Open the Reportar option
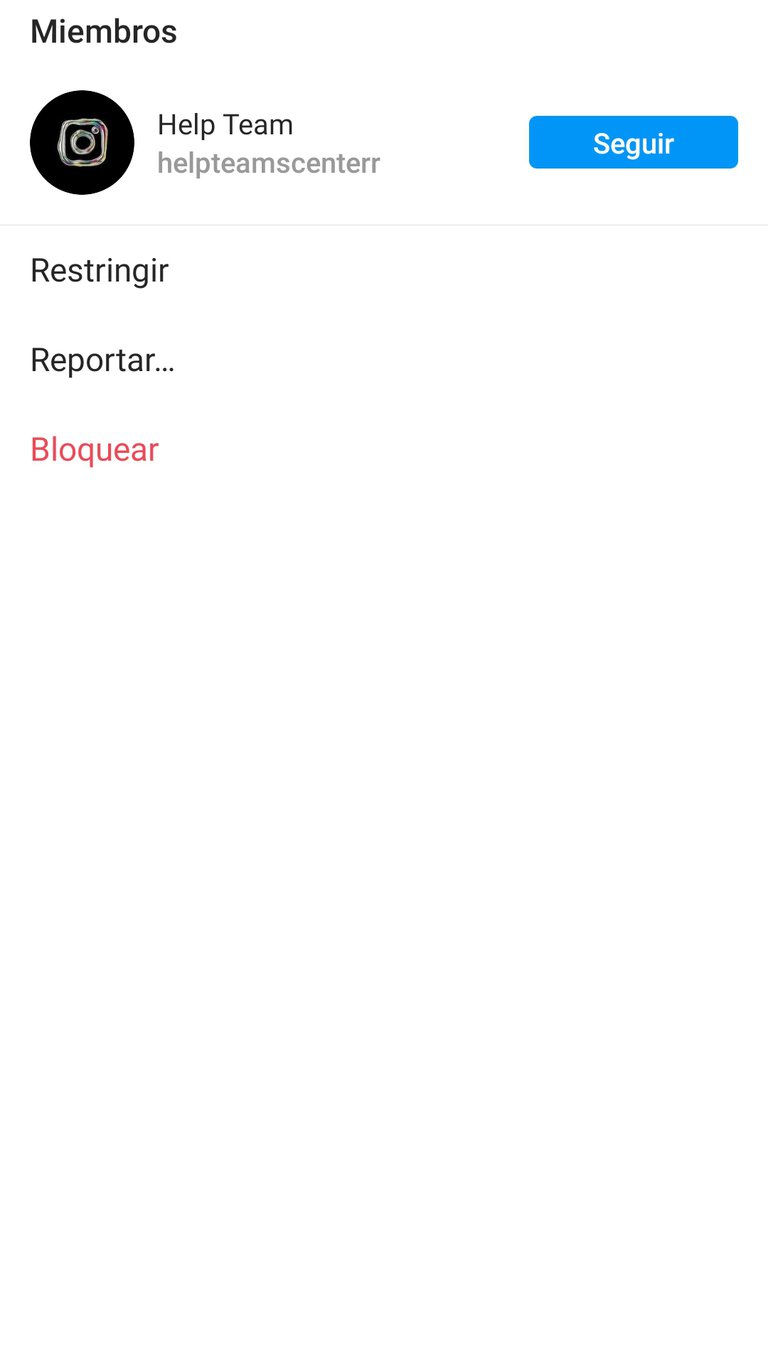 point(102,360)
